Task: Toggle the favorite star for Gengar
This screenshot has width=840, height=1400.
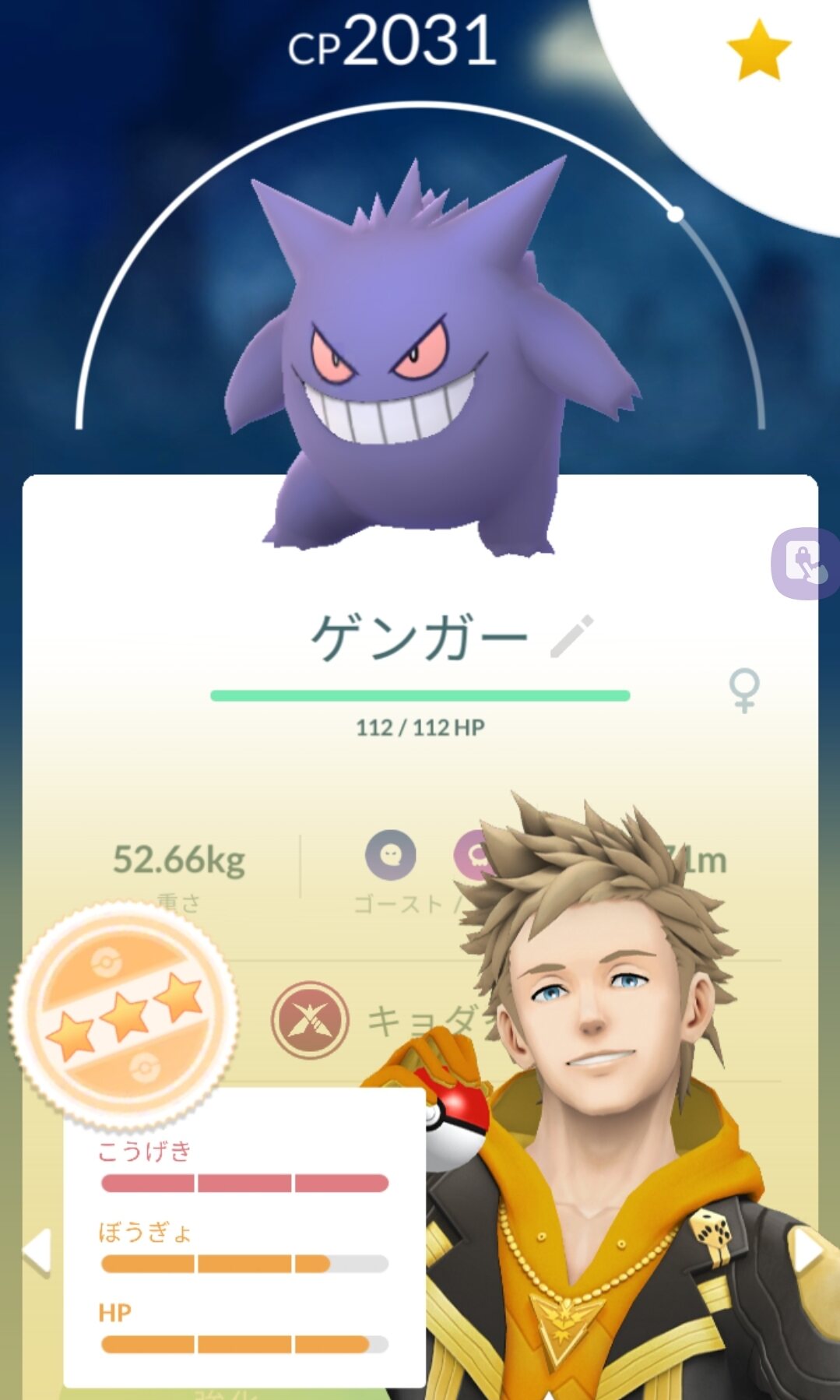Action: [x=757, y=51]
